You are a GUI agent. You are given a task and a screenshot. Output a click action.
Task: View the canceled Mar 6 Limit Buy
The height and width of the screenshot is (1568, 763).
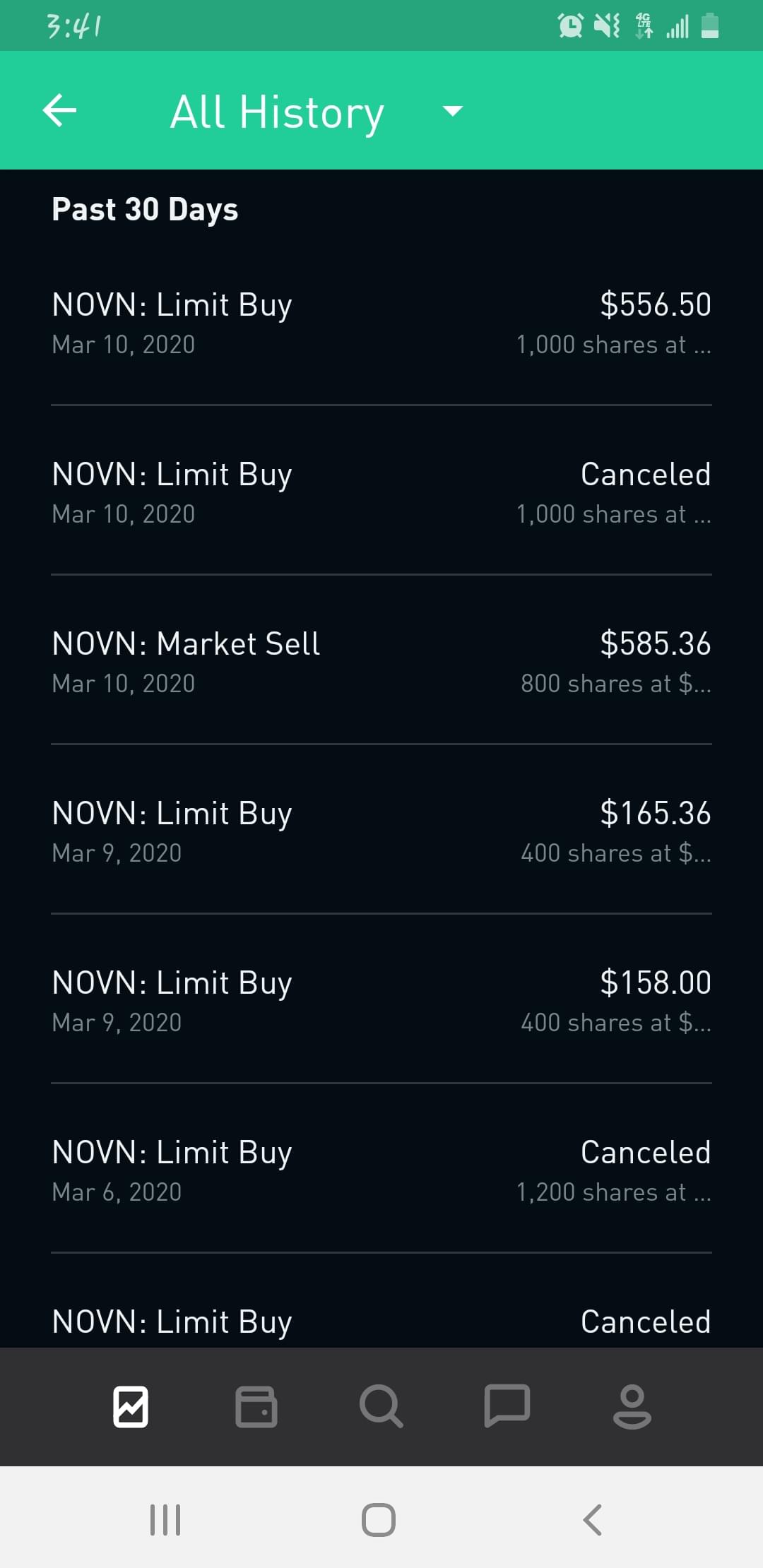coord(381,1170)
